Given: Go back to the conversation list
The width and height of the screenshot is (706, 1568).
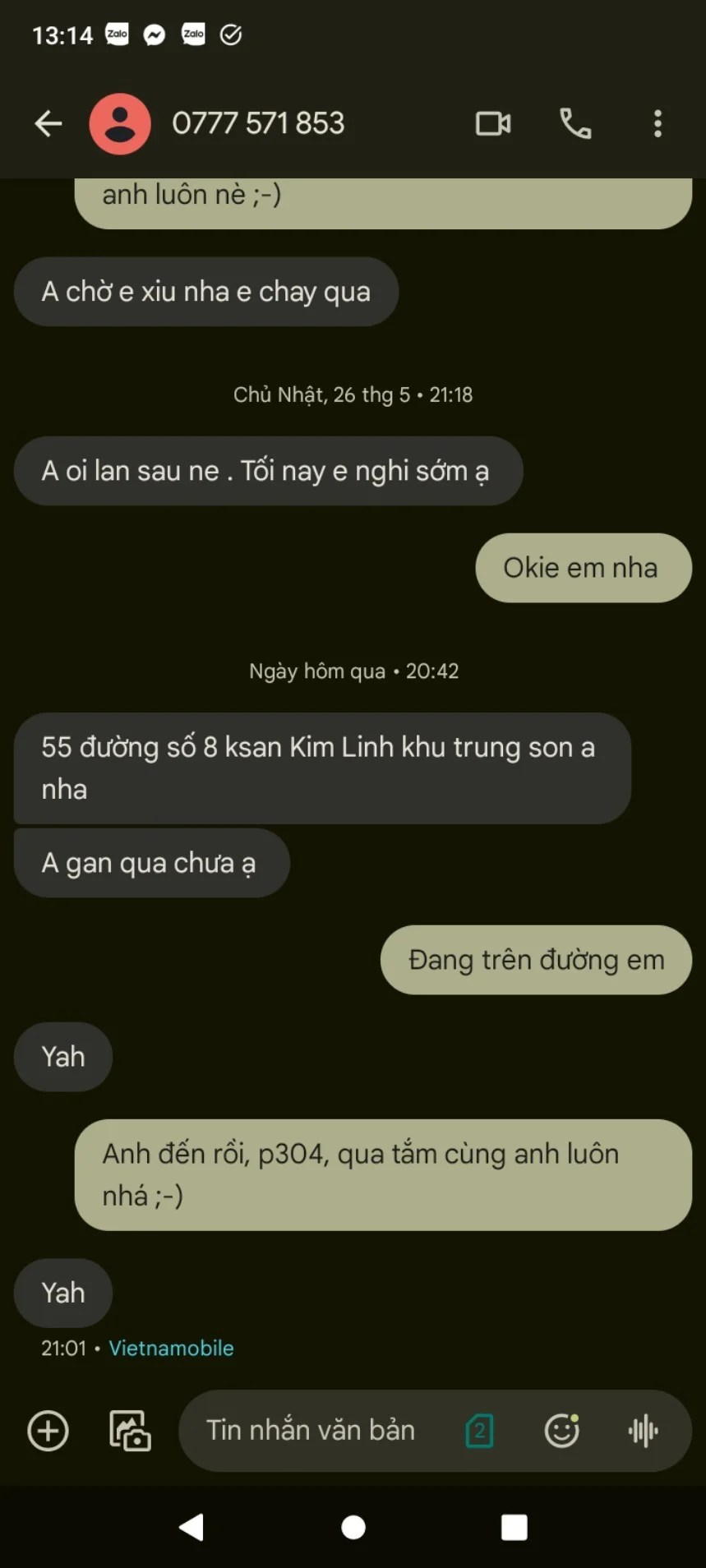Looking at the screenshot, I should click(48, 123).
